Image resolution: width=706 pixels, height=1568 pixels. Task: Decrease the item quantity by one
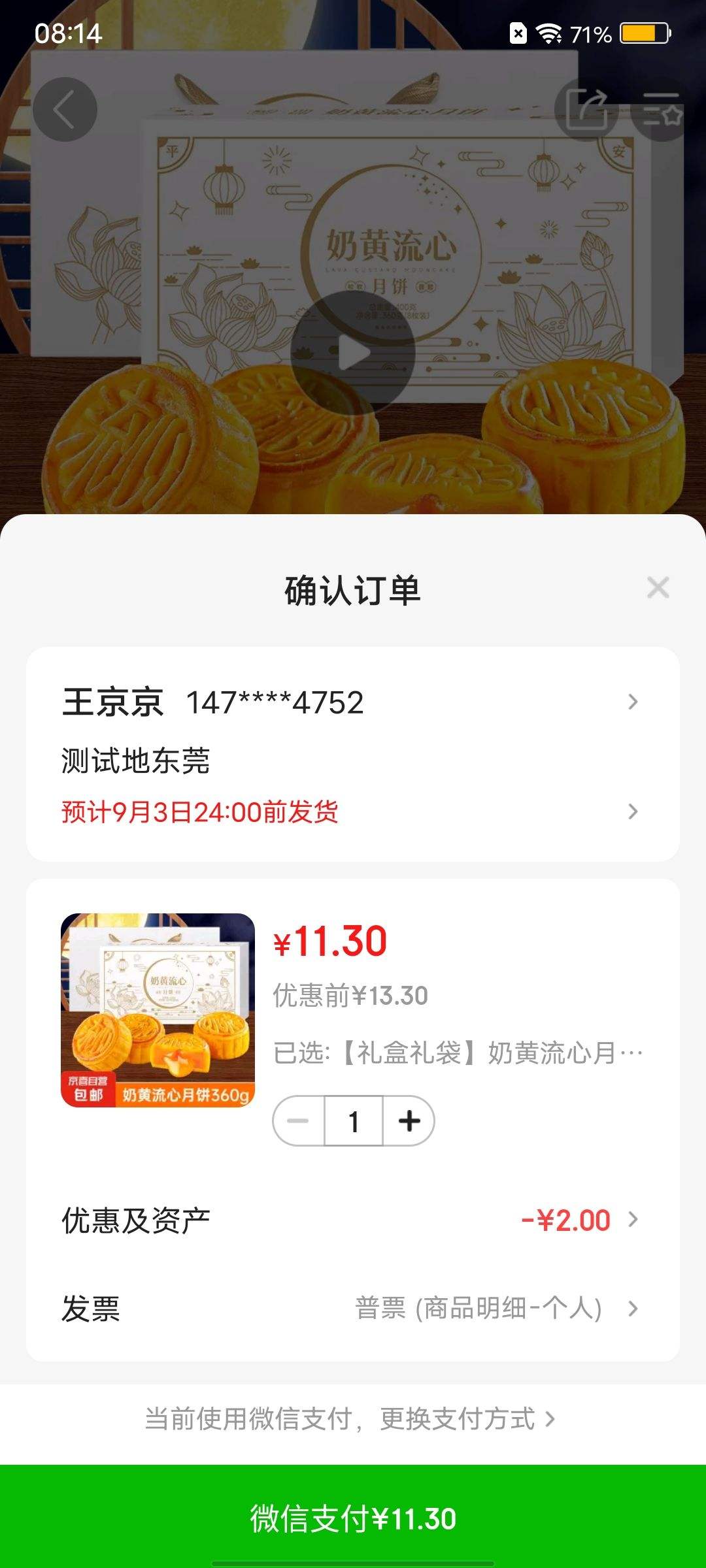tap(298, 1121)
